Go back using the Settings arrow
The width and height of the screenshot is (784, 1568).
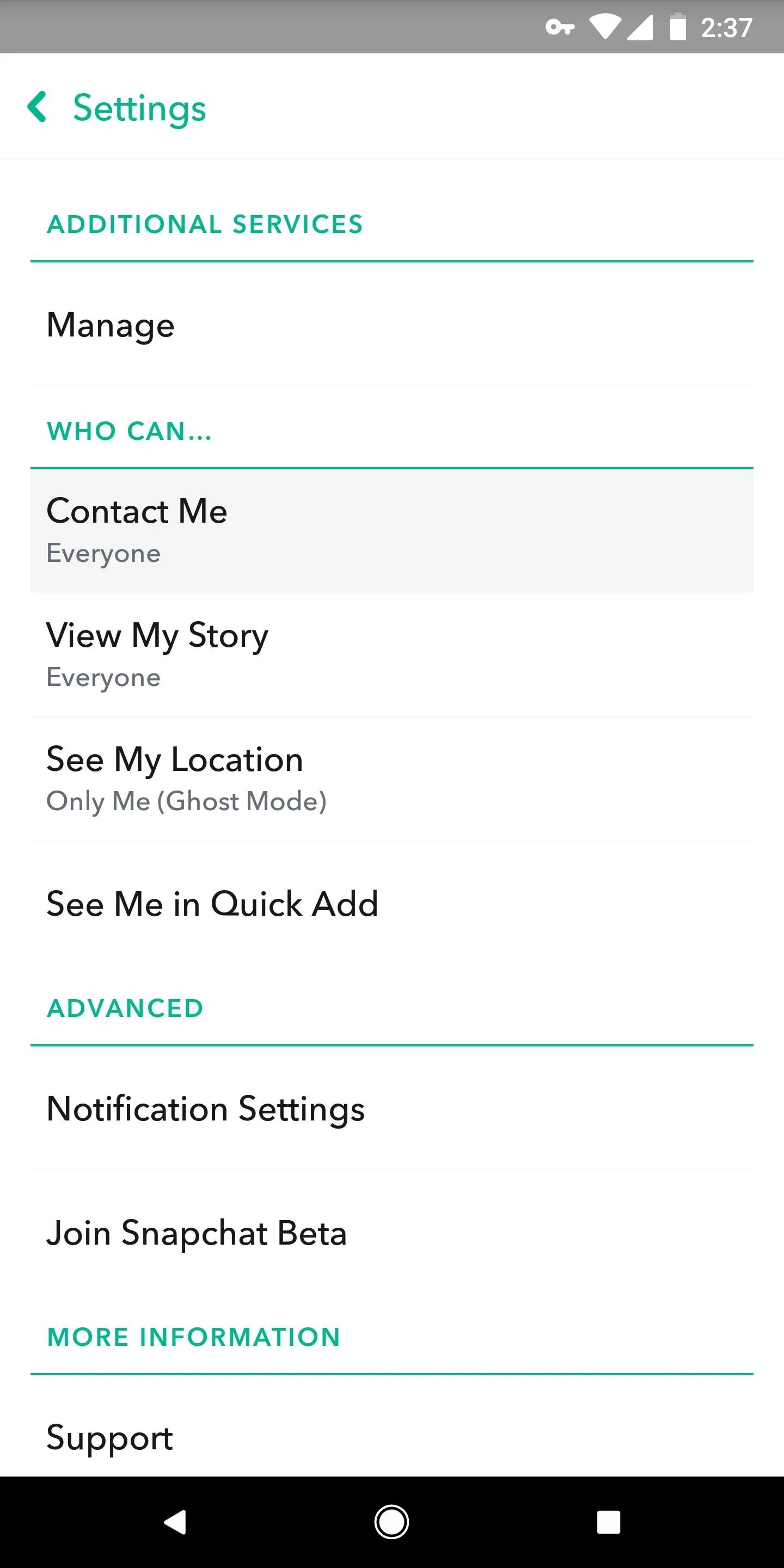(x=38, y=107)
